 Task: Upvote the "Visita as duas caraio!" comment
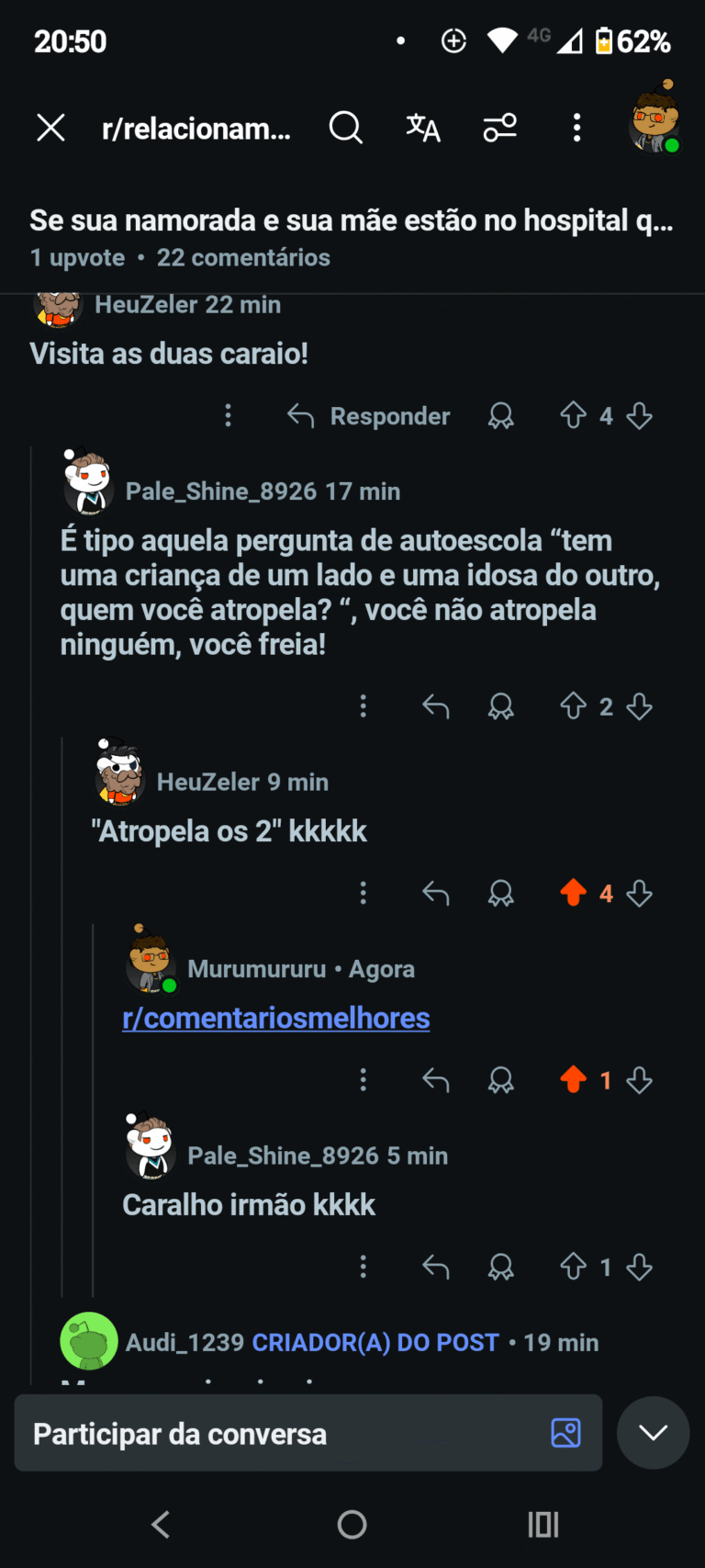point(574,416)
